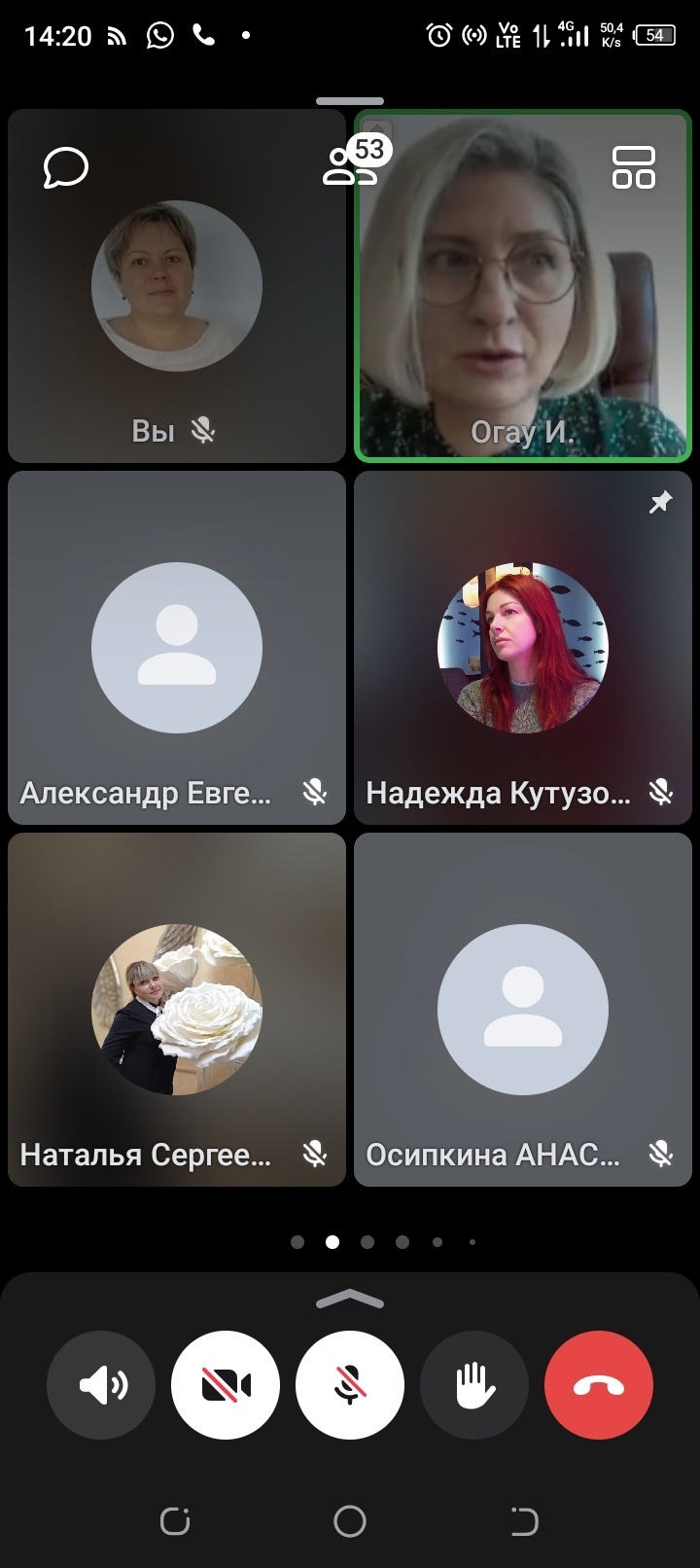This screenshot has width=700, height=1568.
Task: Open your own tile labeled Вы
Action: point(177,285)
